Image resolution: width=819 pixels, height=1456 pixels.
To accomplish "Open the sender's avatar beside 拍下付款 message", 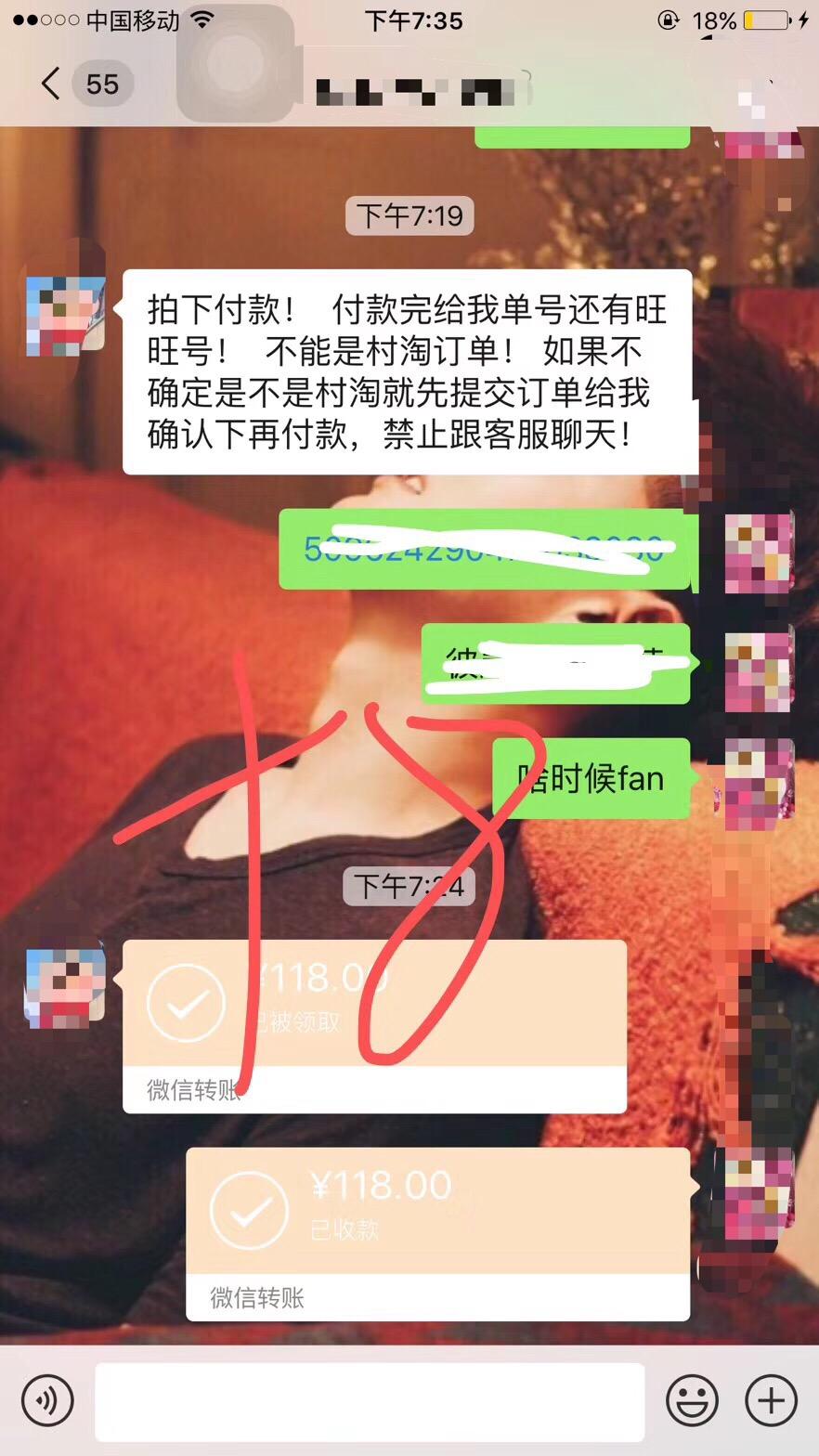I will (x=65, y=314).
